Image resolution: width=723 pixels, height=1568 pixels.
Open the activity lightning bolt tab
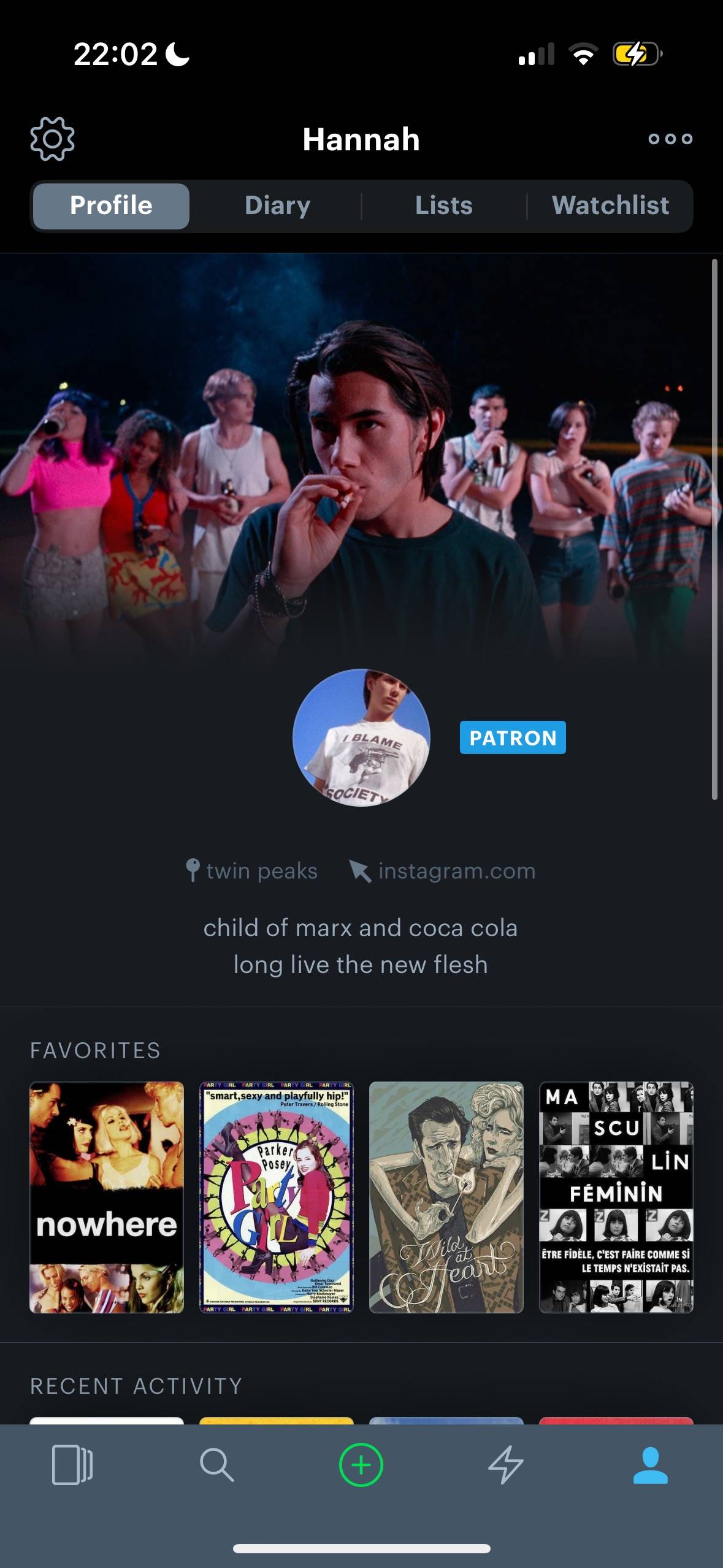coord(506,1465)
